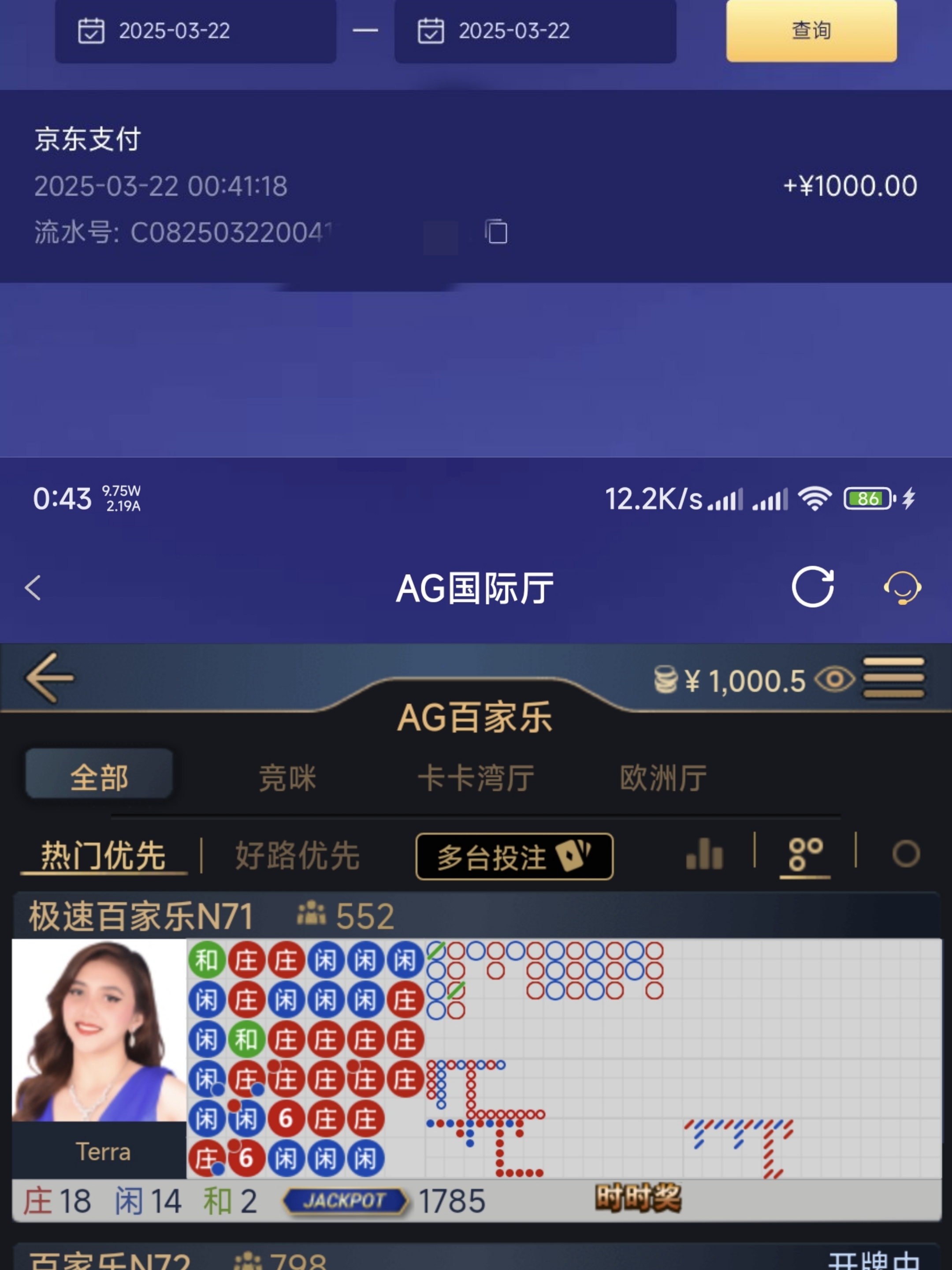
Task: Switch to bar chart view
Action: (x=705, y=854)
